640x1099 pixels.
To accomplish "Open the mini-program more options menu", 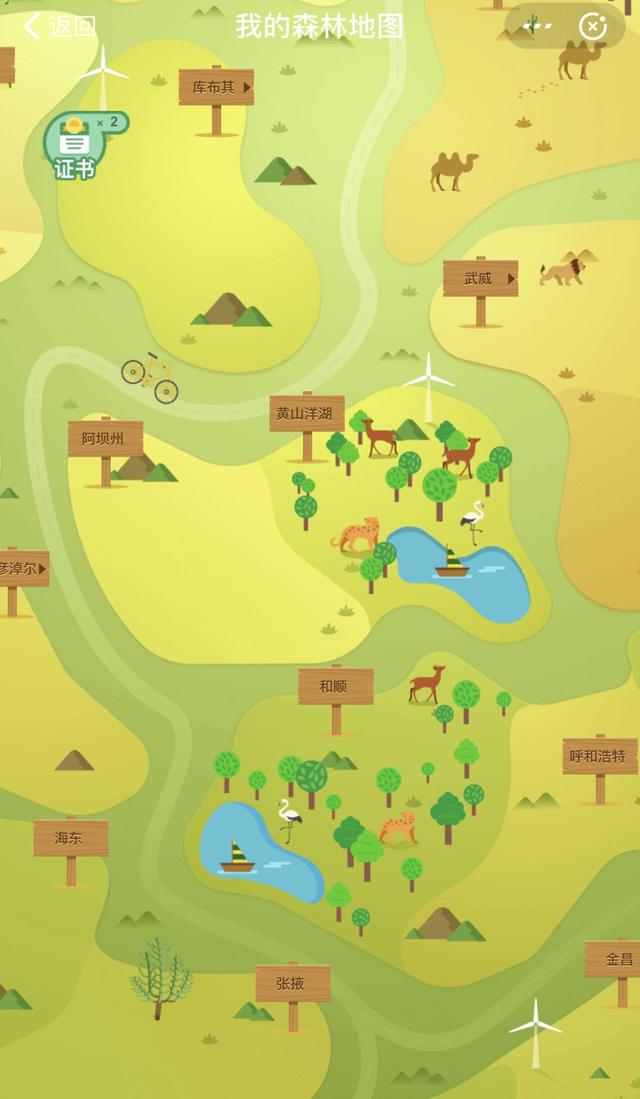I will pyautogui.click(x=537, y=26).
